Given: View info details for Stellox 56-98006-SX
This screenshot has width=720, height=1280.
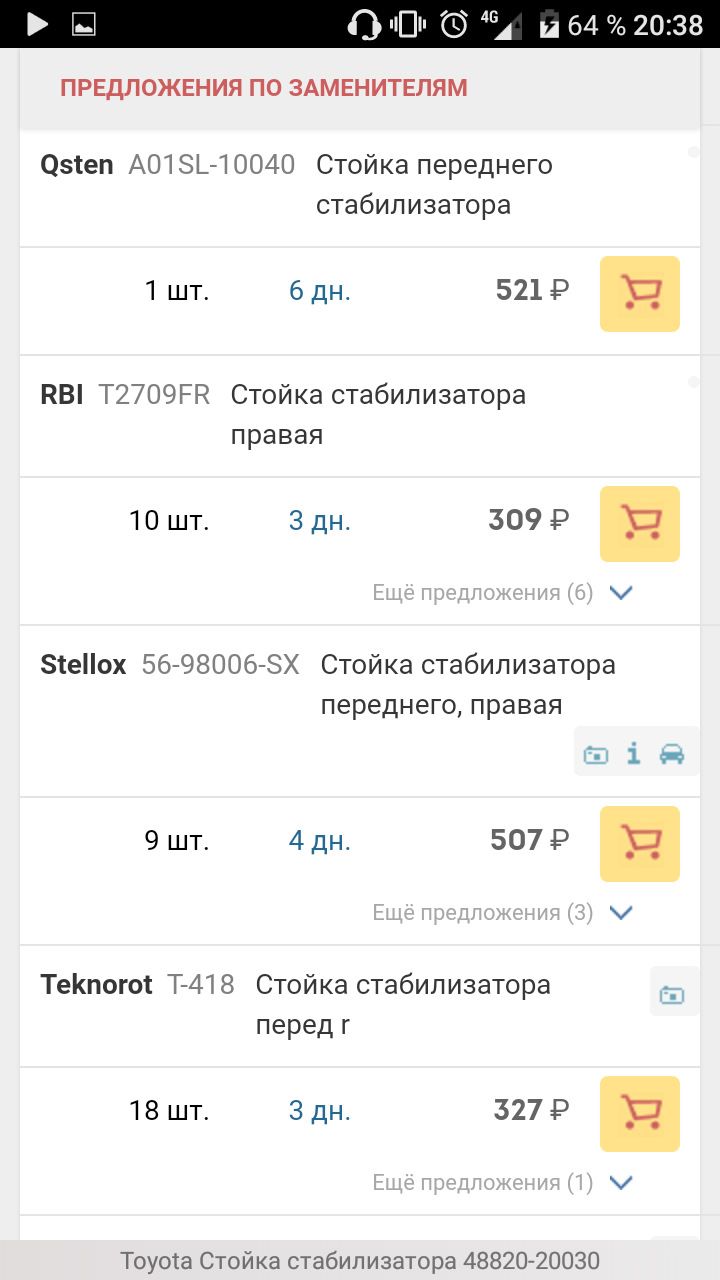Looking at the screenshot, I should click(x=633, y=753).
